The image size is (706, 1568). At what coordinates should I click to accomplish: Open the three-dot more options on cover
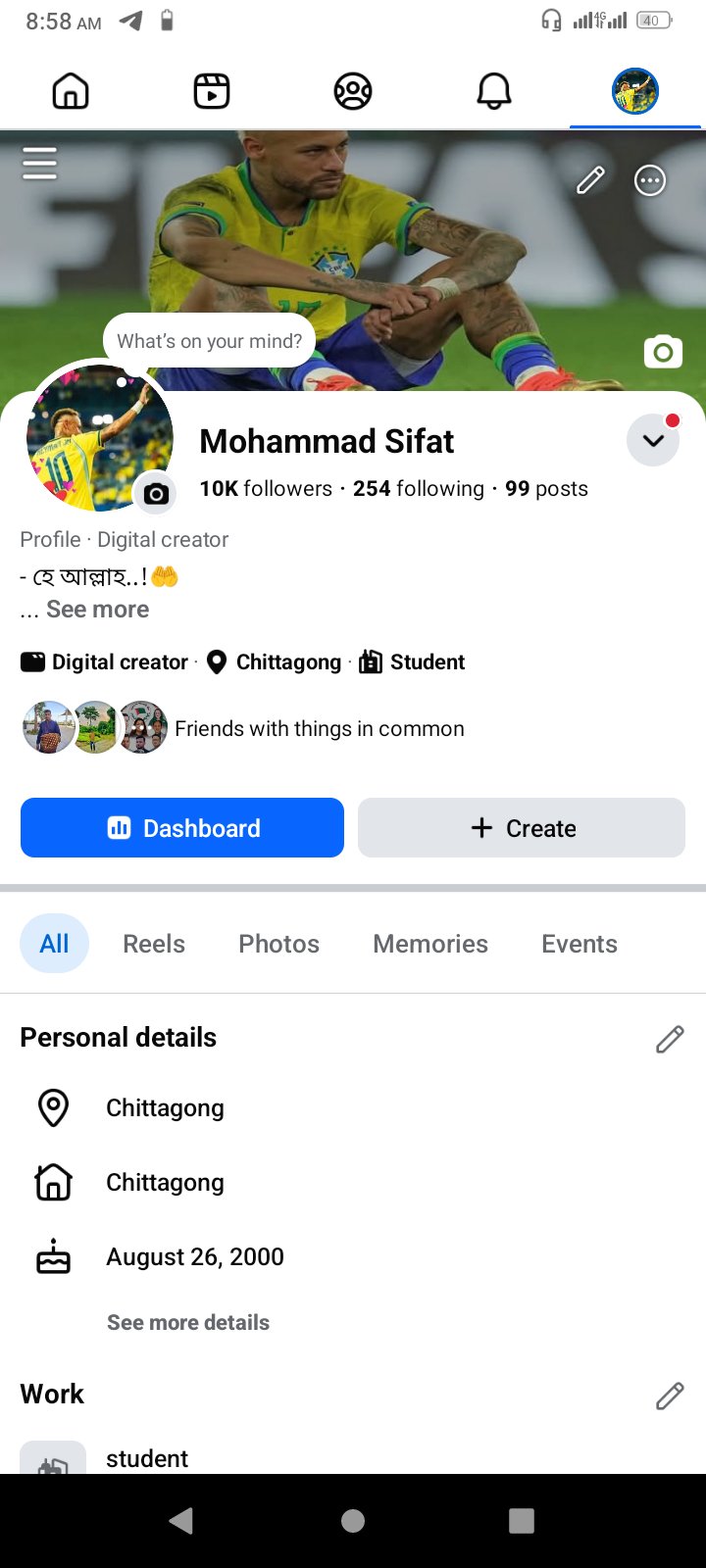coord(650,180)
